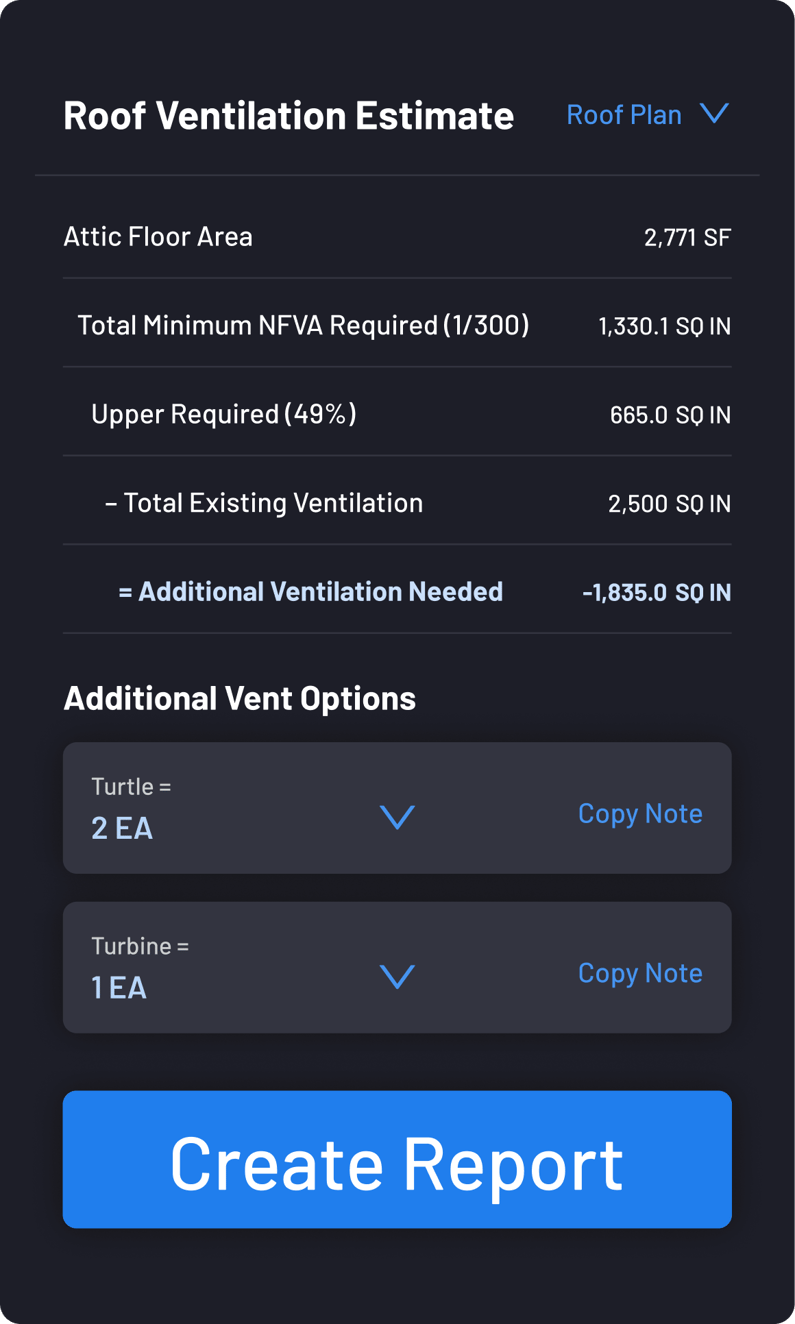Viewport: 795px width, 1324px height.
Task: Select the Attic Floor Area row
Action: point(158,236)
